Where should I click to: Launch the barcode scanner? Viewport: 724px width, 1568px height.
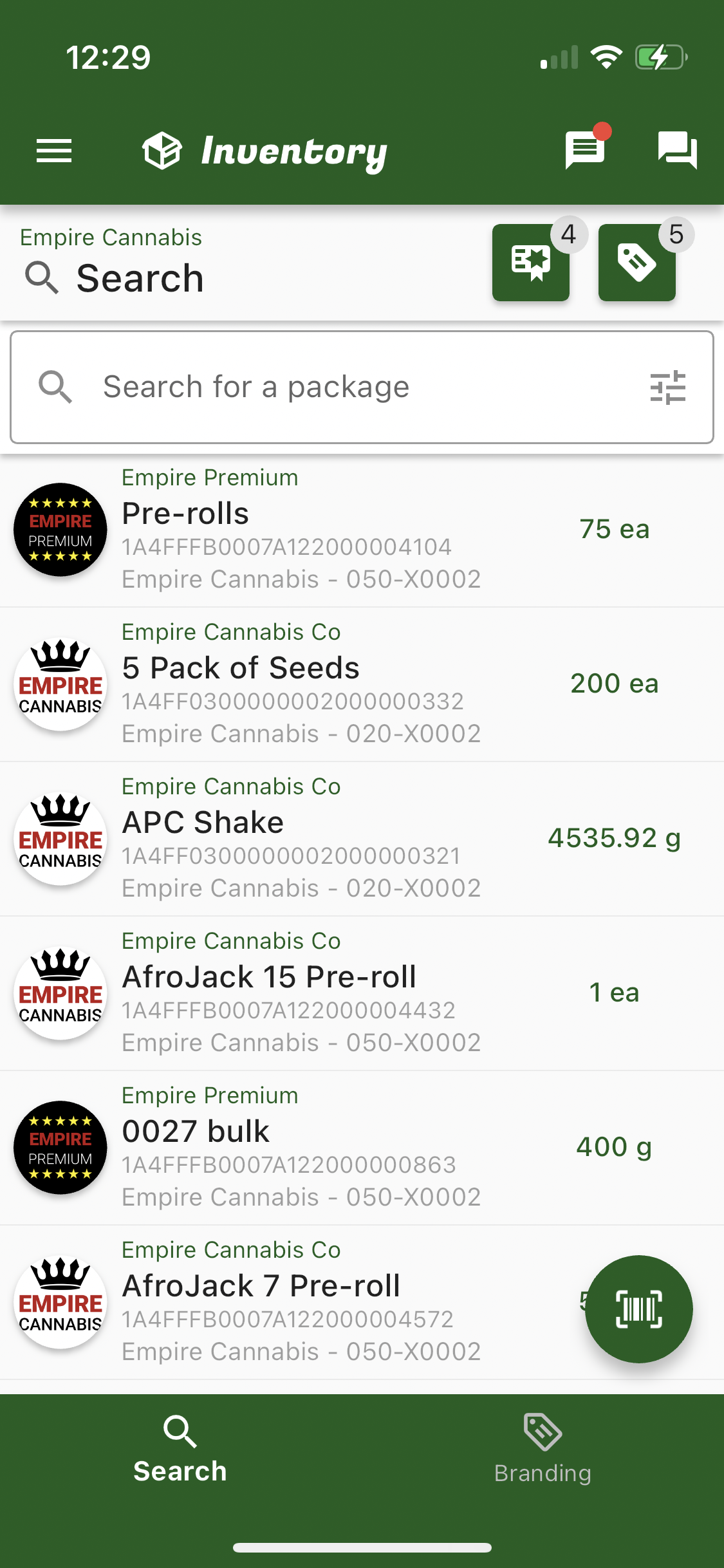point(638,1309)
